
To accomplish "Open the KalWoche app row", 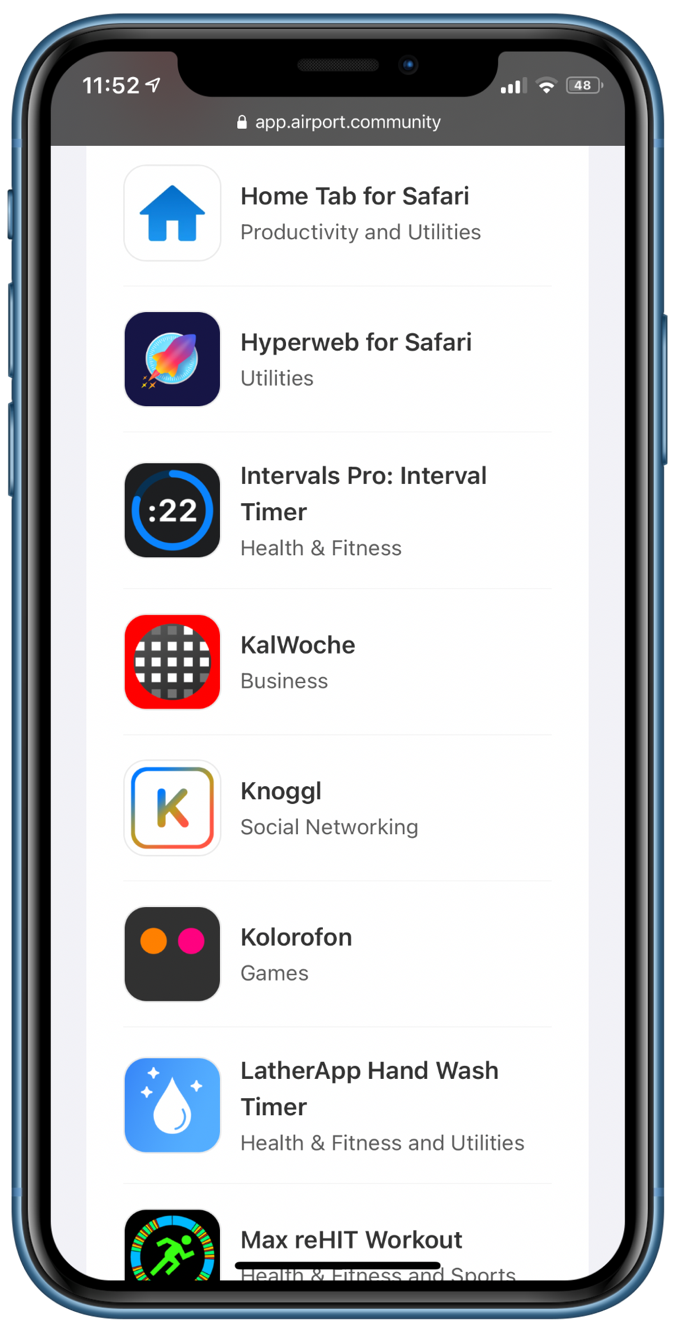I will pyautogui.click(x=297, y=646).
